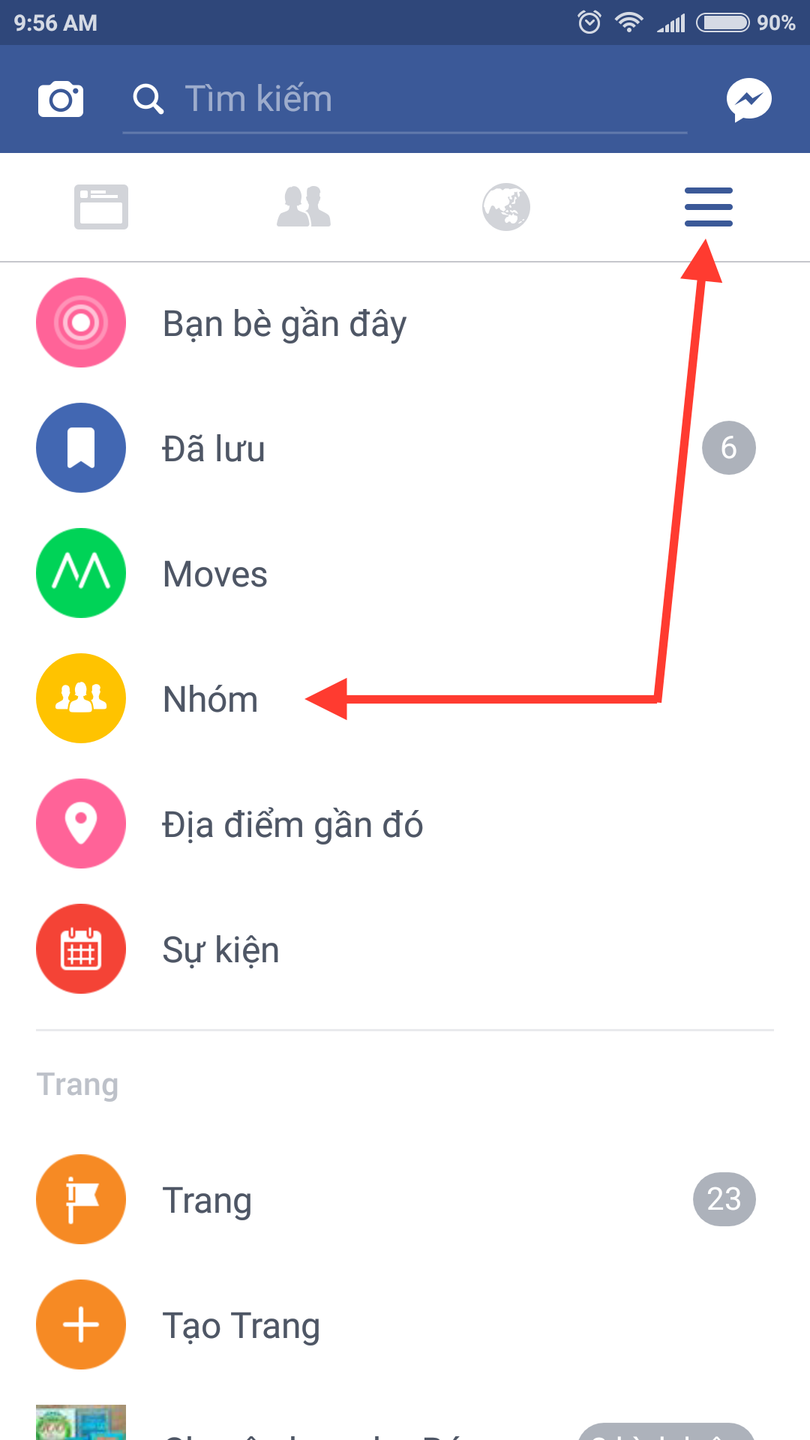810x1440 pixels.
Task: Open the camera icon
Action: tap(61, 99)
